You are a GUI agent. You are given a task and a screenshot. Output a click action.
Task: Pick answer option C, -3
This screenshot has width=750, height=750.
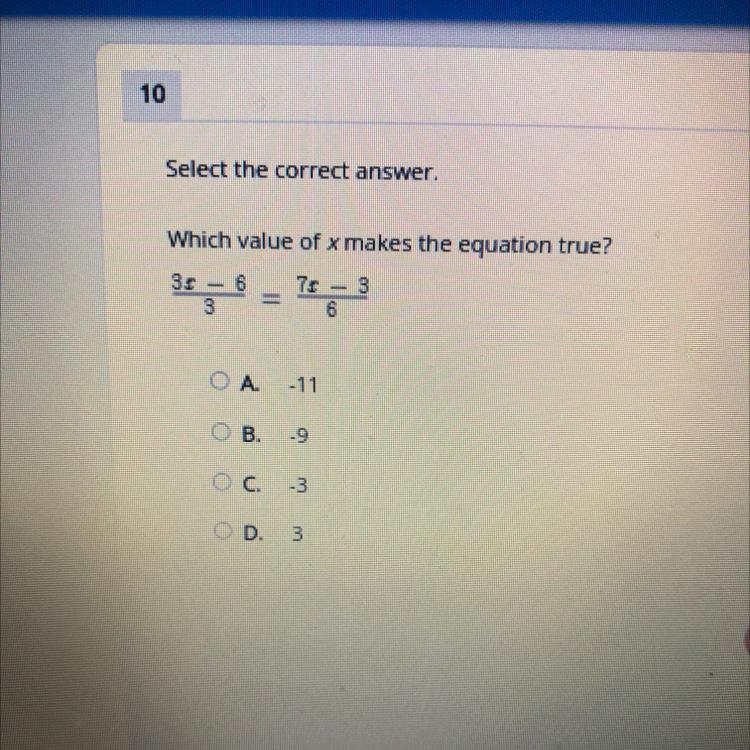point(222,484)
